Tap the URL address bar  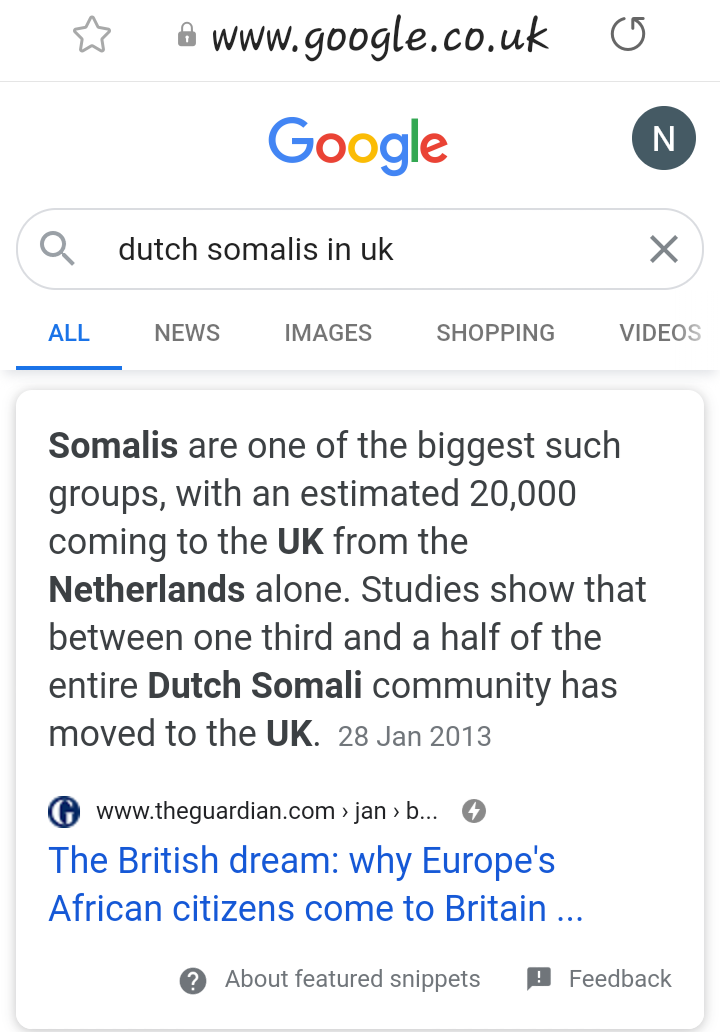[x=380, y=38]
